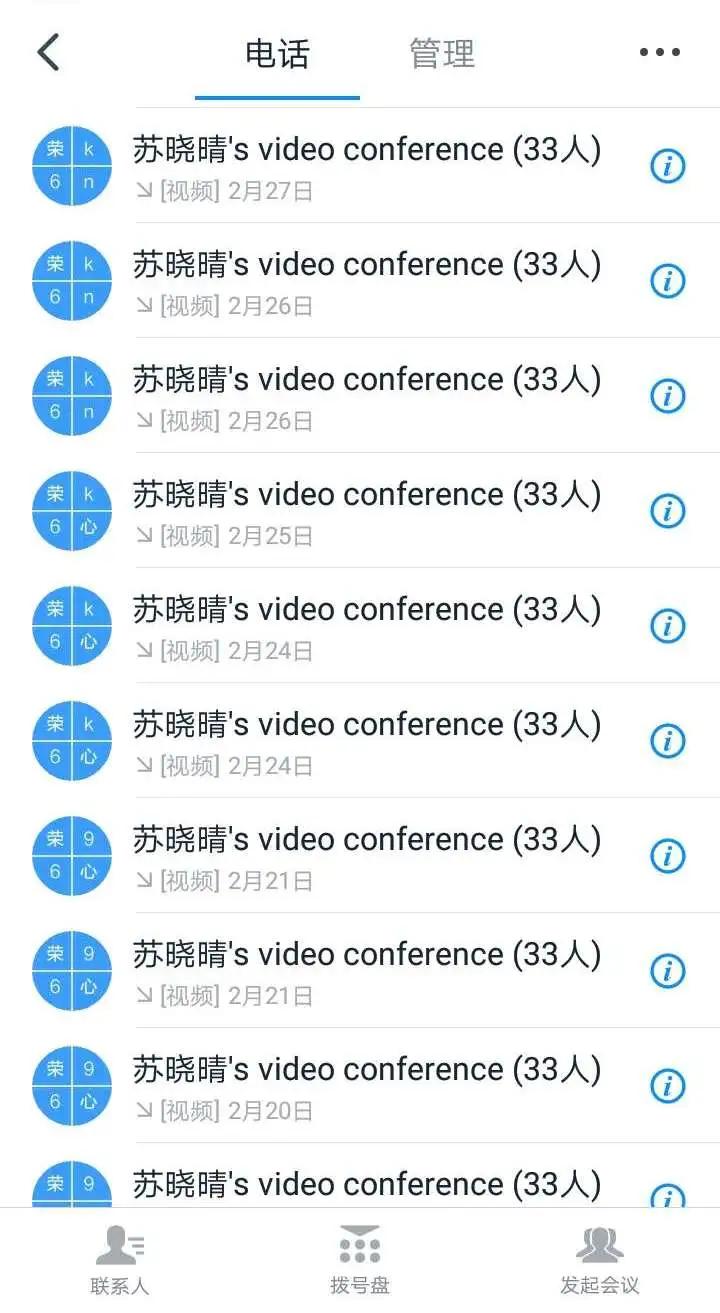Show details of the 2月25日 conference call
This screenshot has width=720, height=1313.
pos(667,511)
